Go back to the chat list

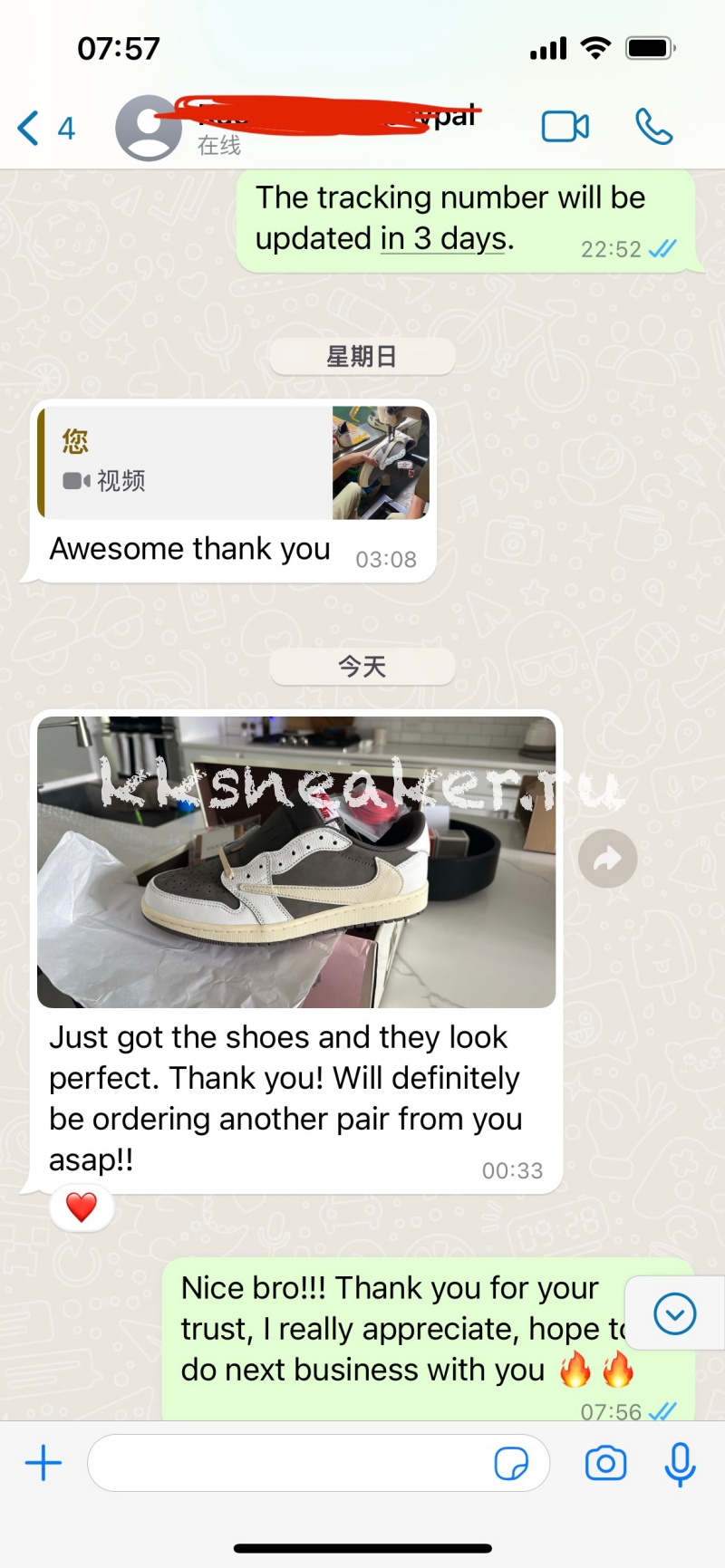(x=43, y=128)
